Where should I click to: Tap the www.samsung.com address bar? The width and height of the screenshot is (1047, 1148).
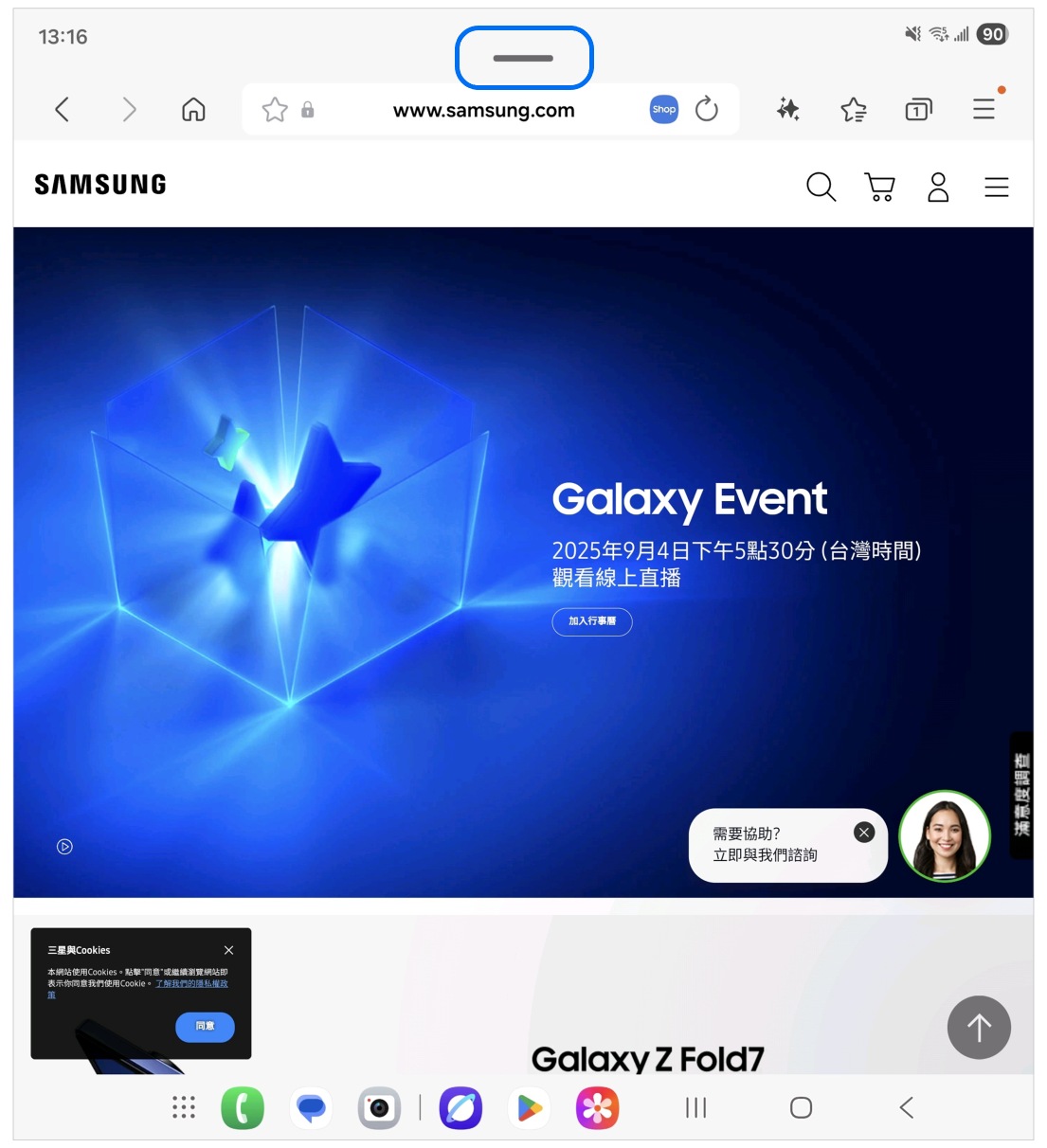point(483,110)
